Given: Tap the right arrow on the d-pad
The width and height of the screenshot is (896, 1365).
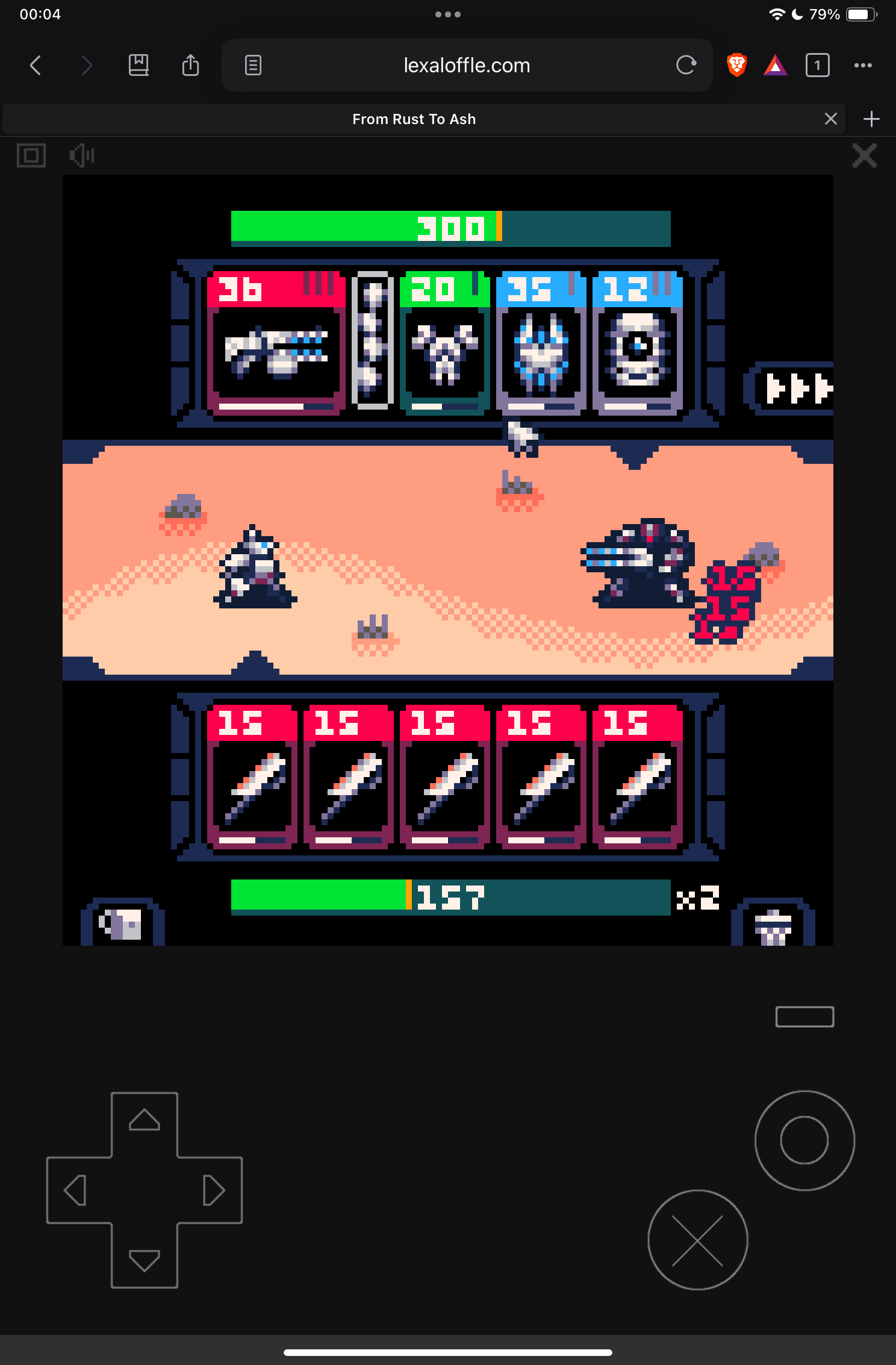Looking at the screenshot, I should (x=214, y=1190).
